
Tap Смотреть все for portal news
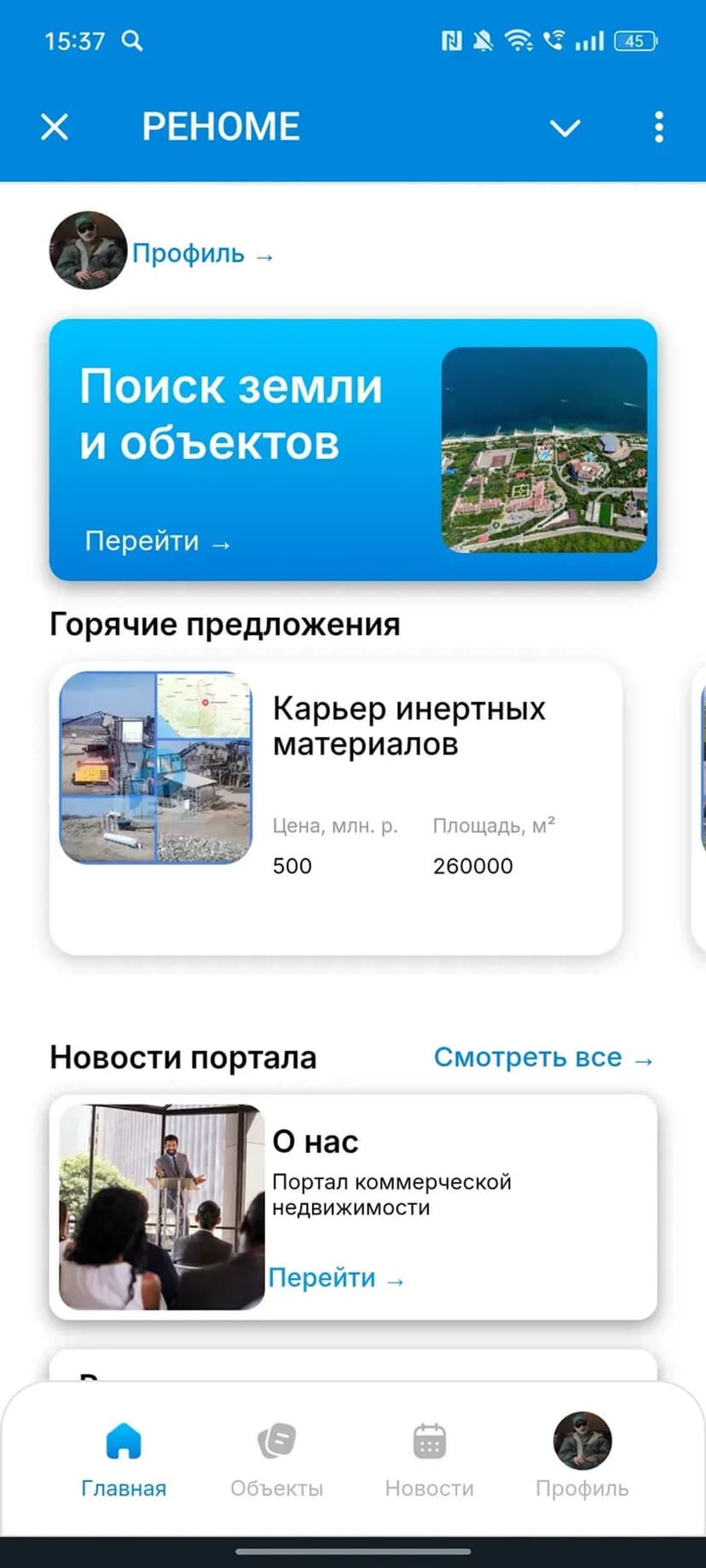[x=543, y=1058]
